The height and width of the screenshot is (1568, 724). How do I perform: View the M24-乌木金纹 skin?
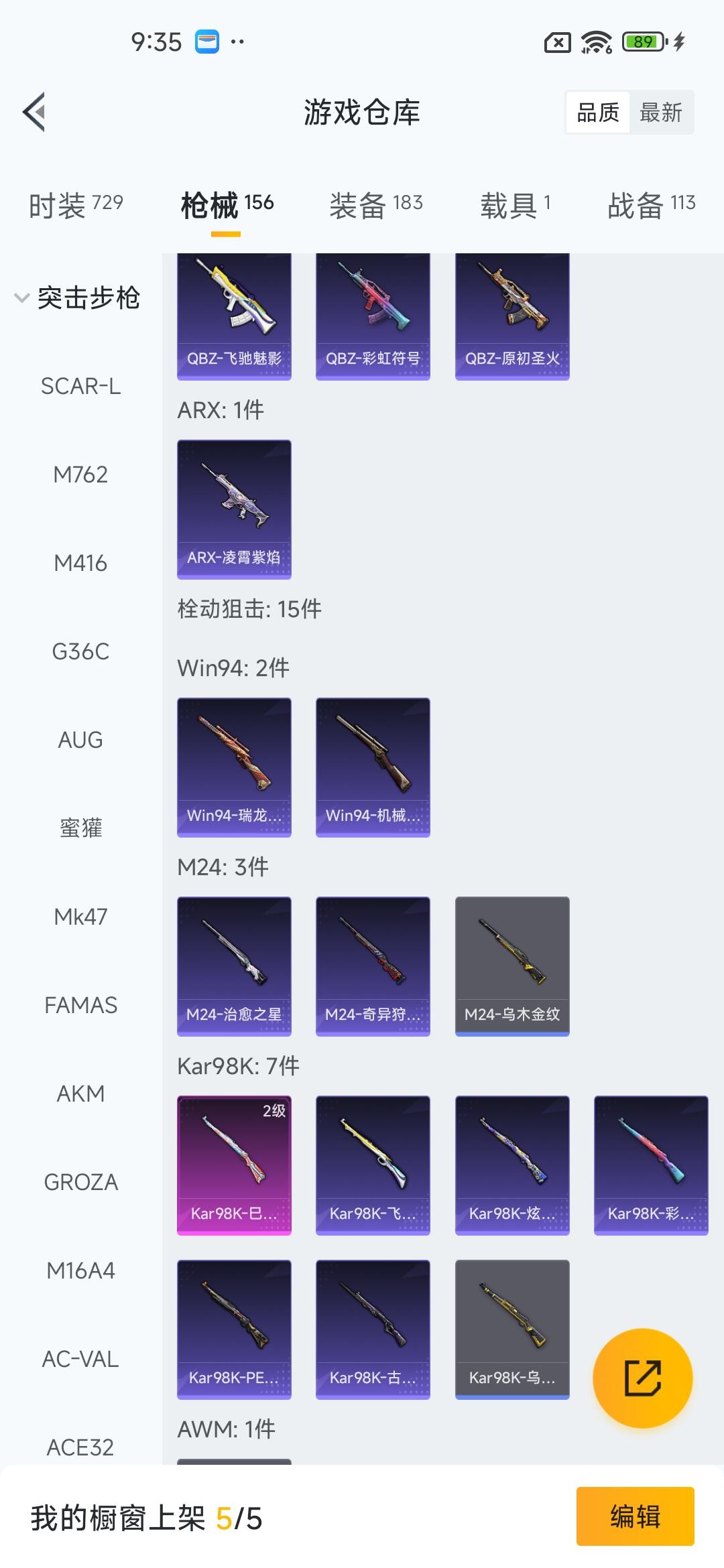(512, 966)
